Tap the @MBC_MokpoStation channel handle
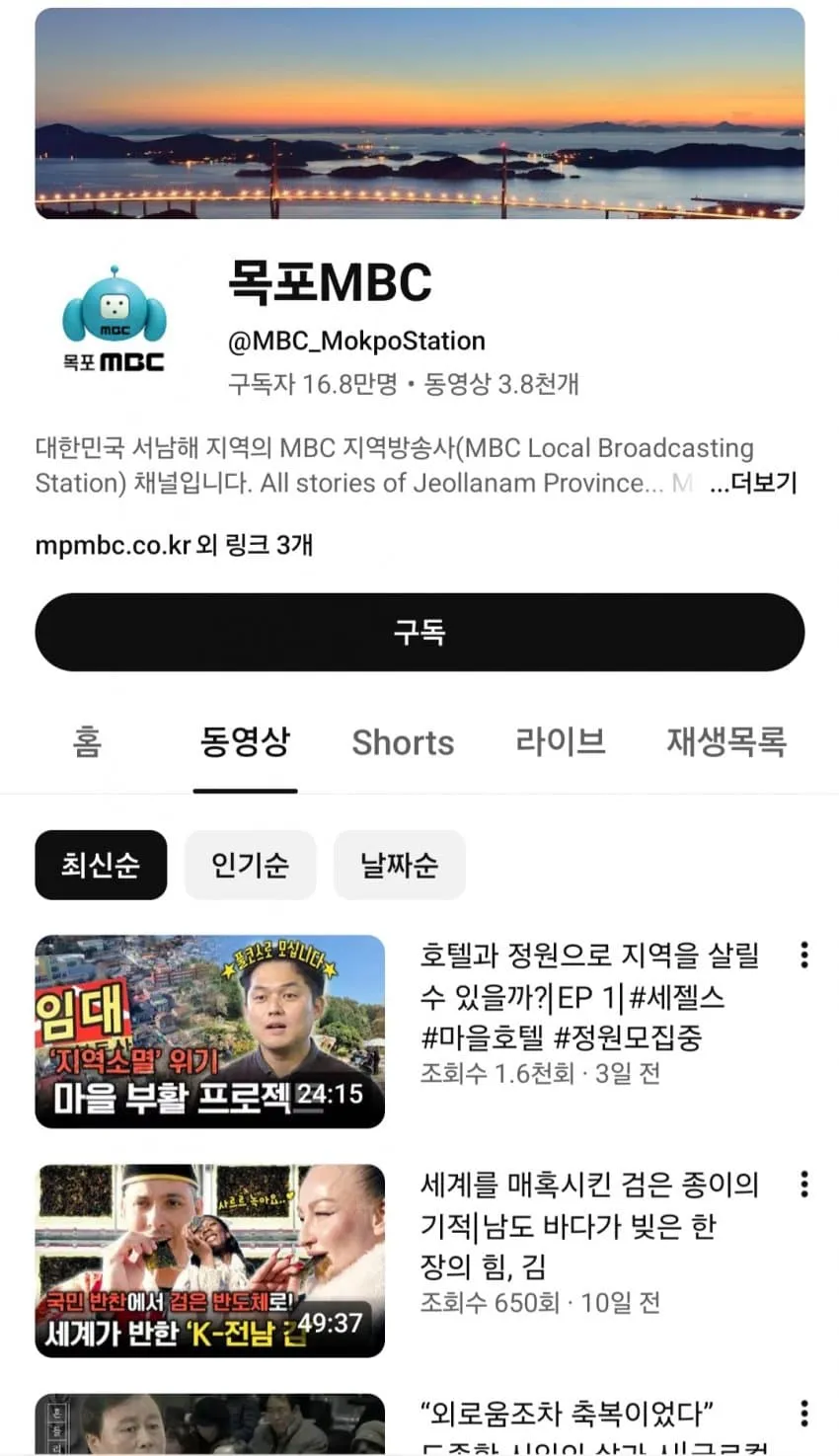Image resolution: width=839 pixels, height=1456 pixels. pos(358,342)
